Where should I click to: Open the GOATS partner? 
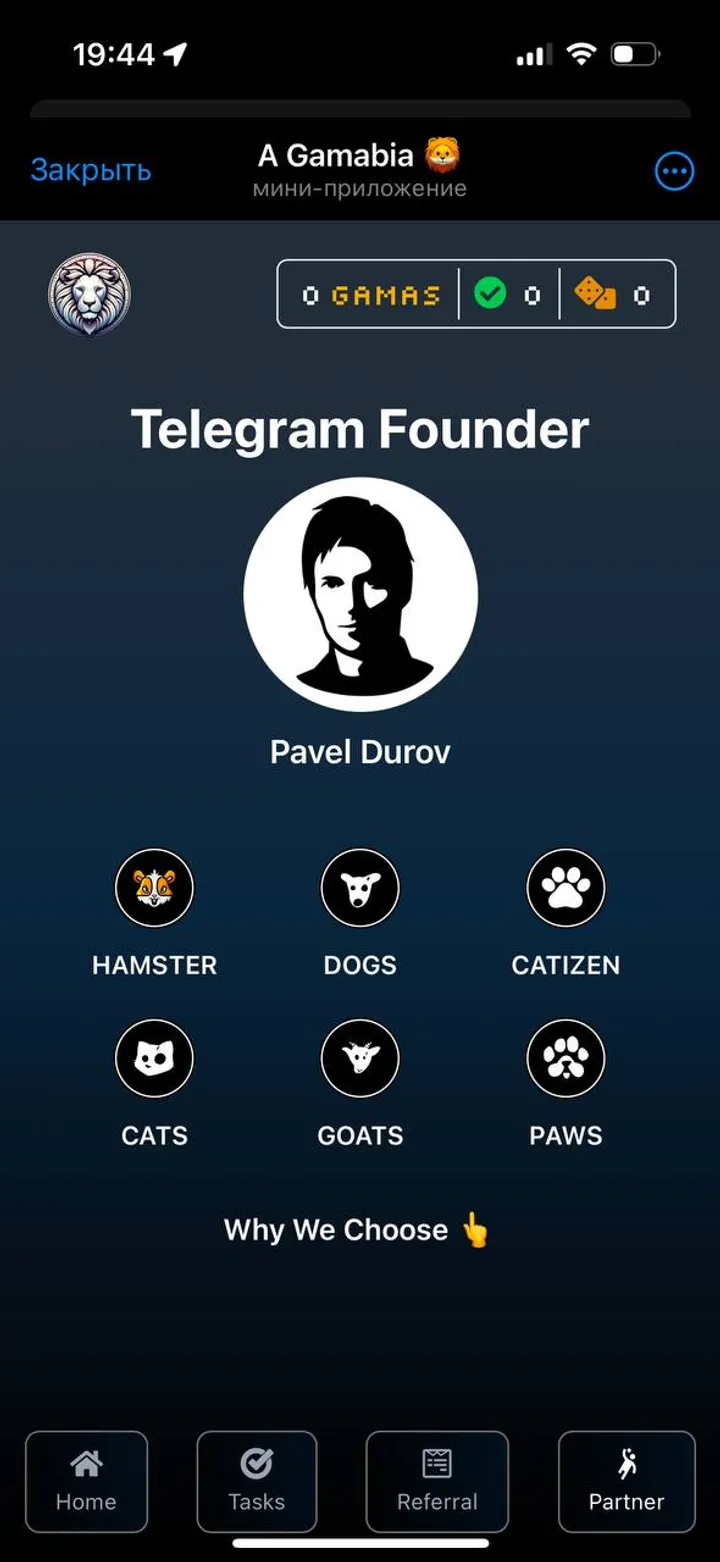pos(360,1058)
